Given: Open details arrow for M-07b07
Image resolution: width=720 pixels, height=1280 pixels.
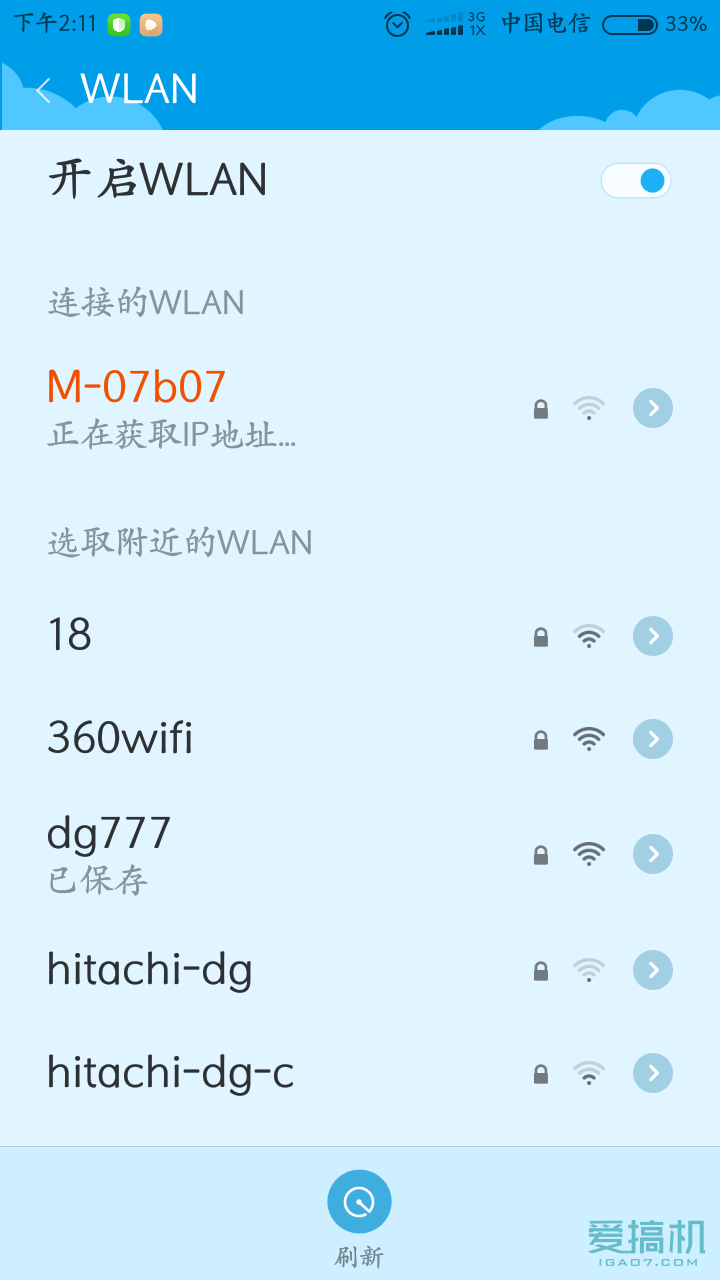Looking at the screenshot, I should (x=653, y=408).
